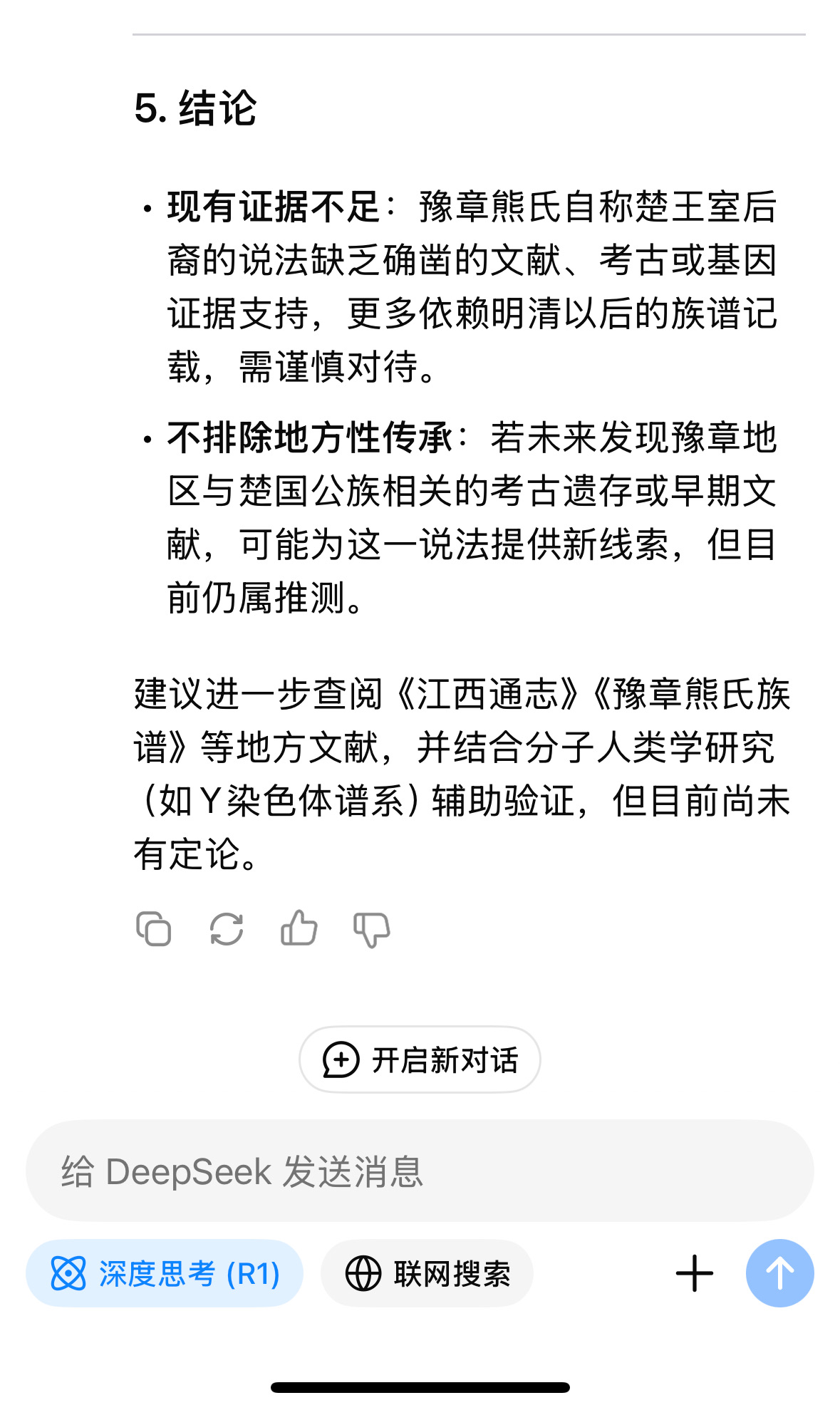The height and width of the screenshot is (1410, 840).
Task: Regenerate the answer
Action: coord(227,929)
